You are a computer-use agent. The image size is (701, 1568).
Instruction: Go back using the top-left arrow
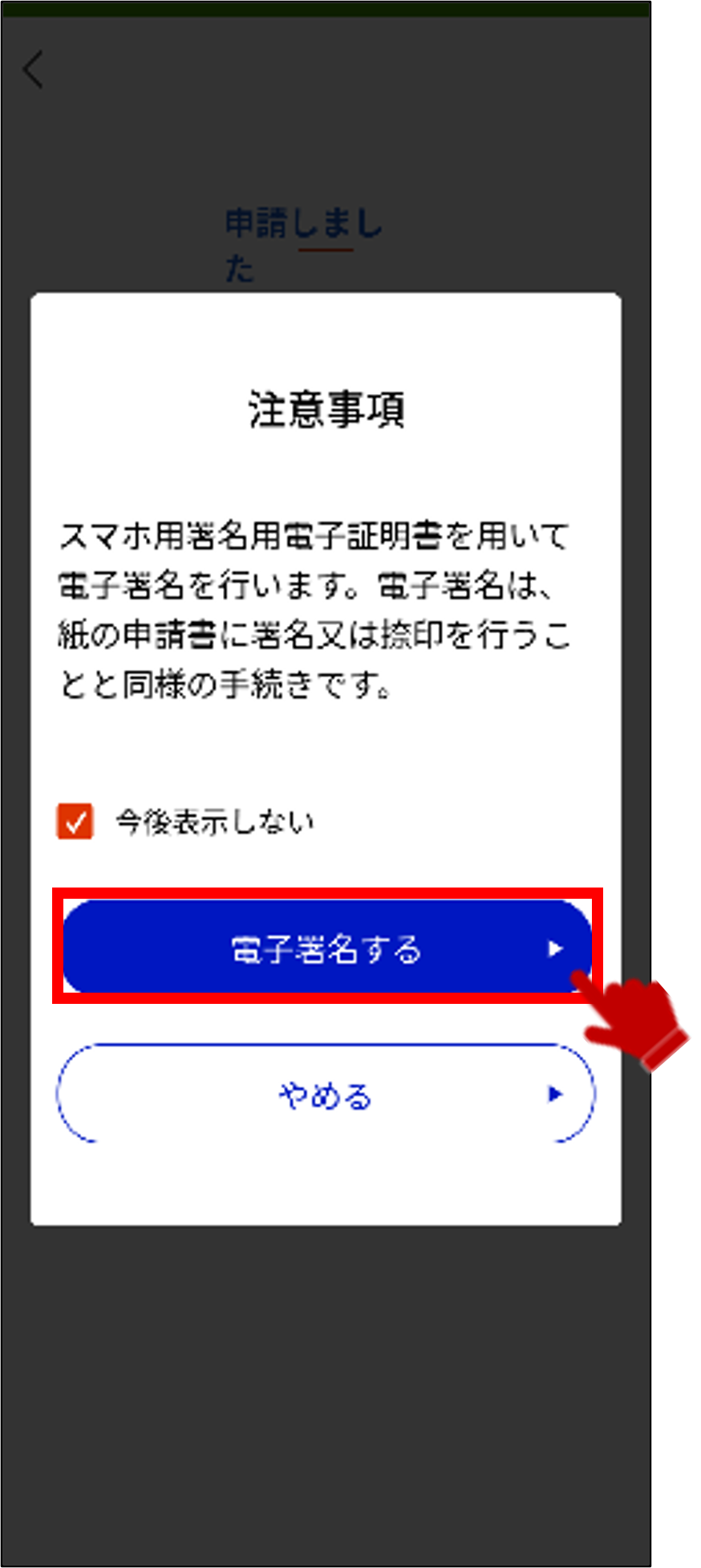[x=33, y=70]
